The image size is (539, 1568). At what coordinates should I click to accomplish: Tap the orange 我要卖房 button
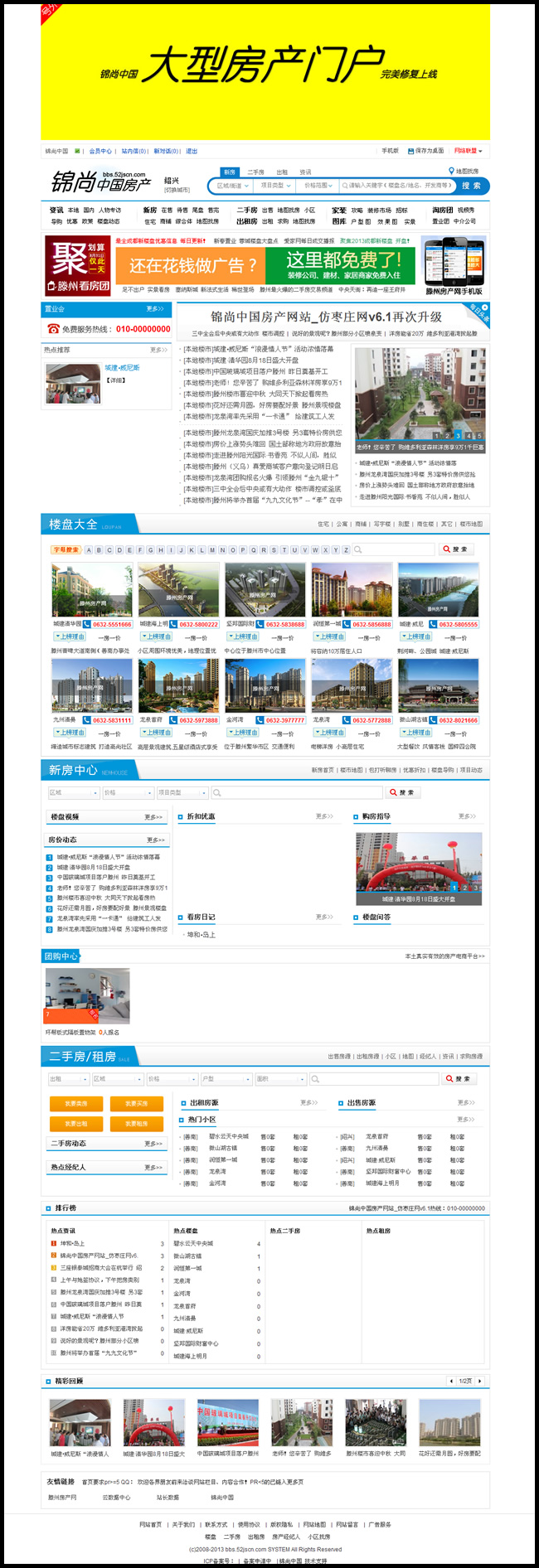coord(76,1104)
